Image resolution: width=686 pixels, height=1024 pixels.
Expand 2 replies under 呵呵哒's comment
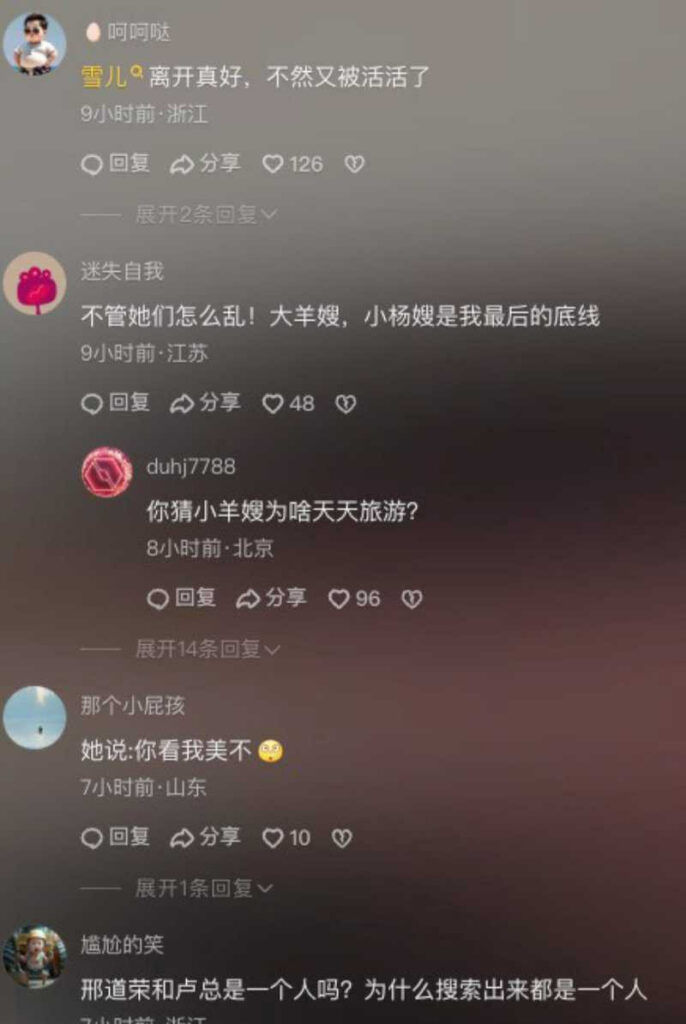206,214
